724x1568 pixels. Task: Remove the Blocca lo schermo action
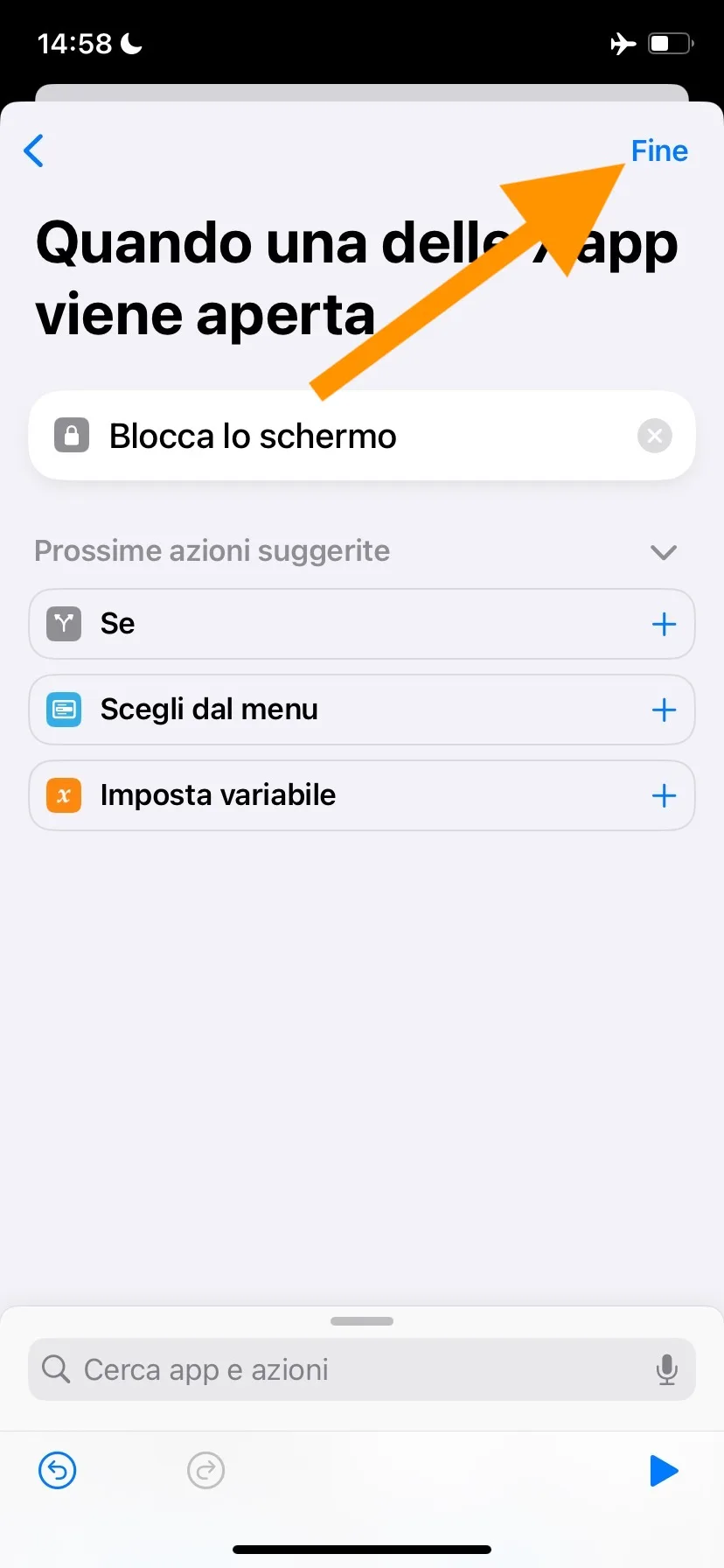point(654,436)
